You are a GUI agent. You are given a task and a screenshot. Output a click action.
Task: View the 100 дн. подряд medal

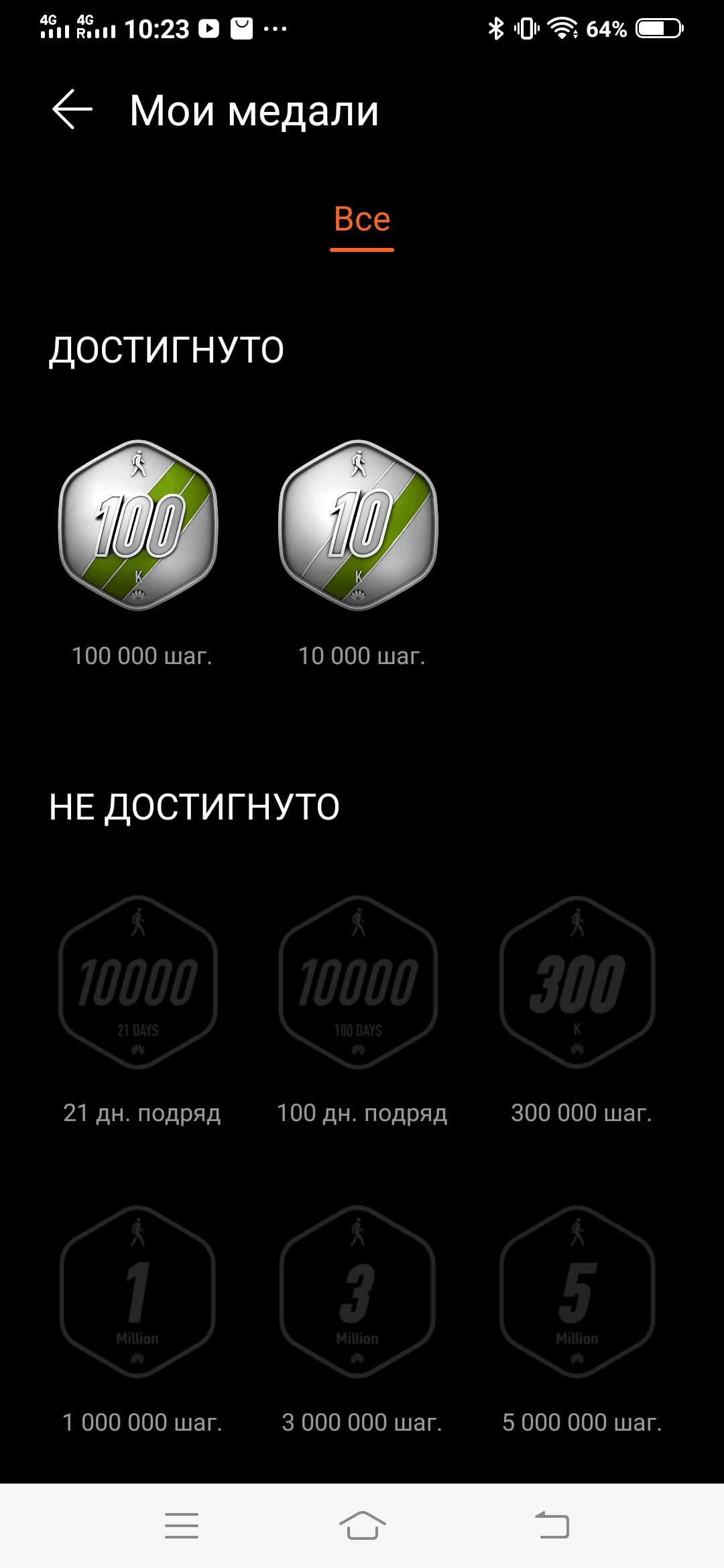[x=358, y=982]
